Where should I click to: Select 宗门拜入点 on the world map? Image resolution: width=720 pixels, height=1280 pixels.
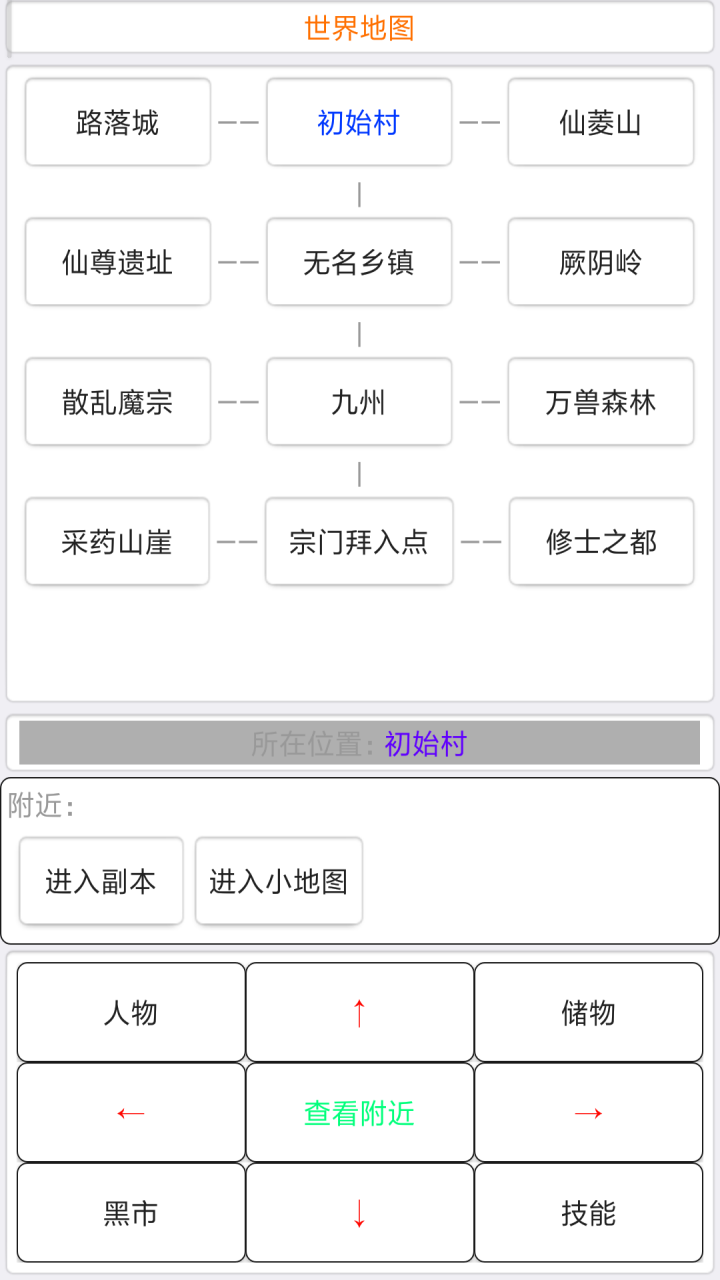tap(358, 541)
